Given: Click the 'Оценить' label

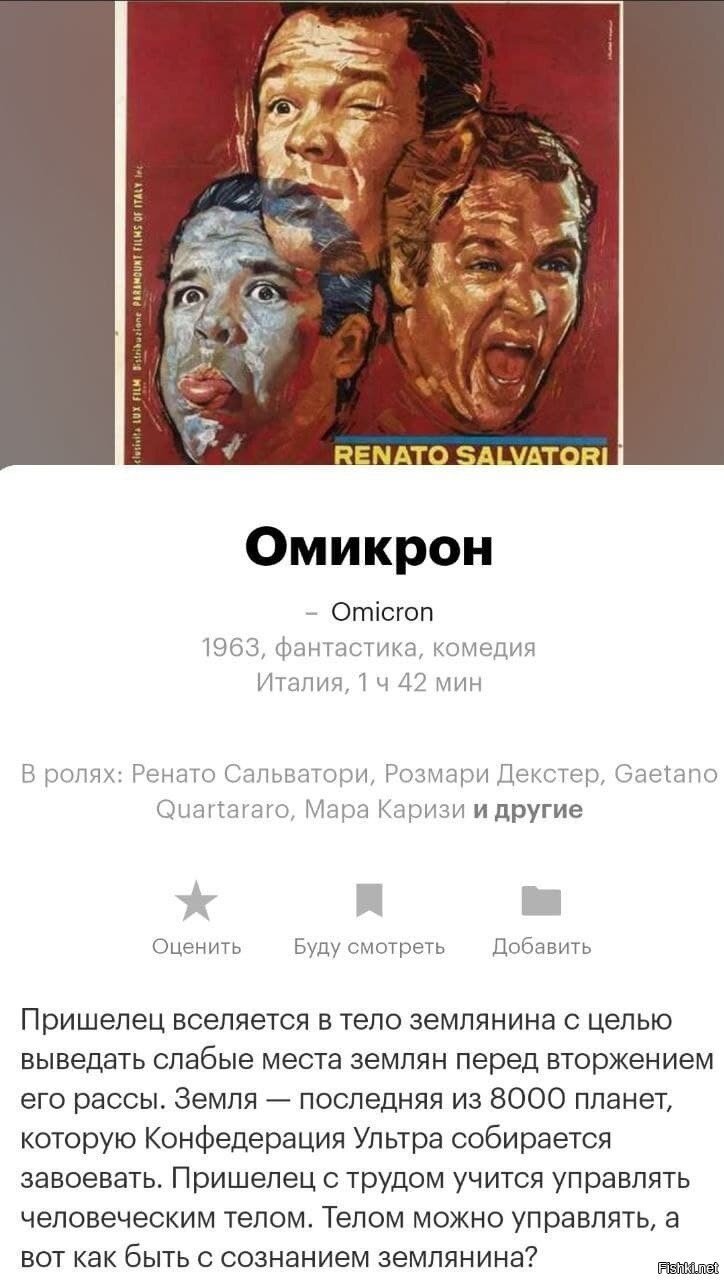Looking at the screenshot, I should [x=197, y=944].
